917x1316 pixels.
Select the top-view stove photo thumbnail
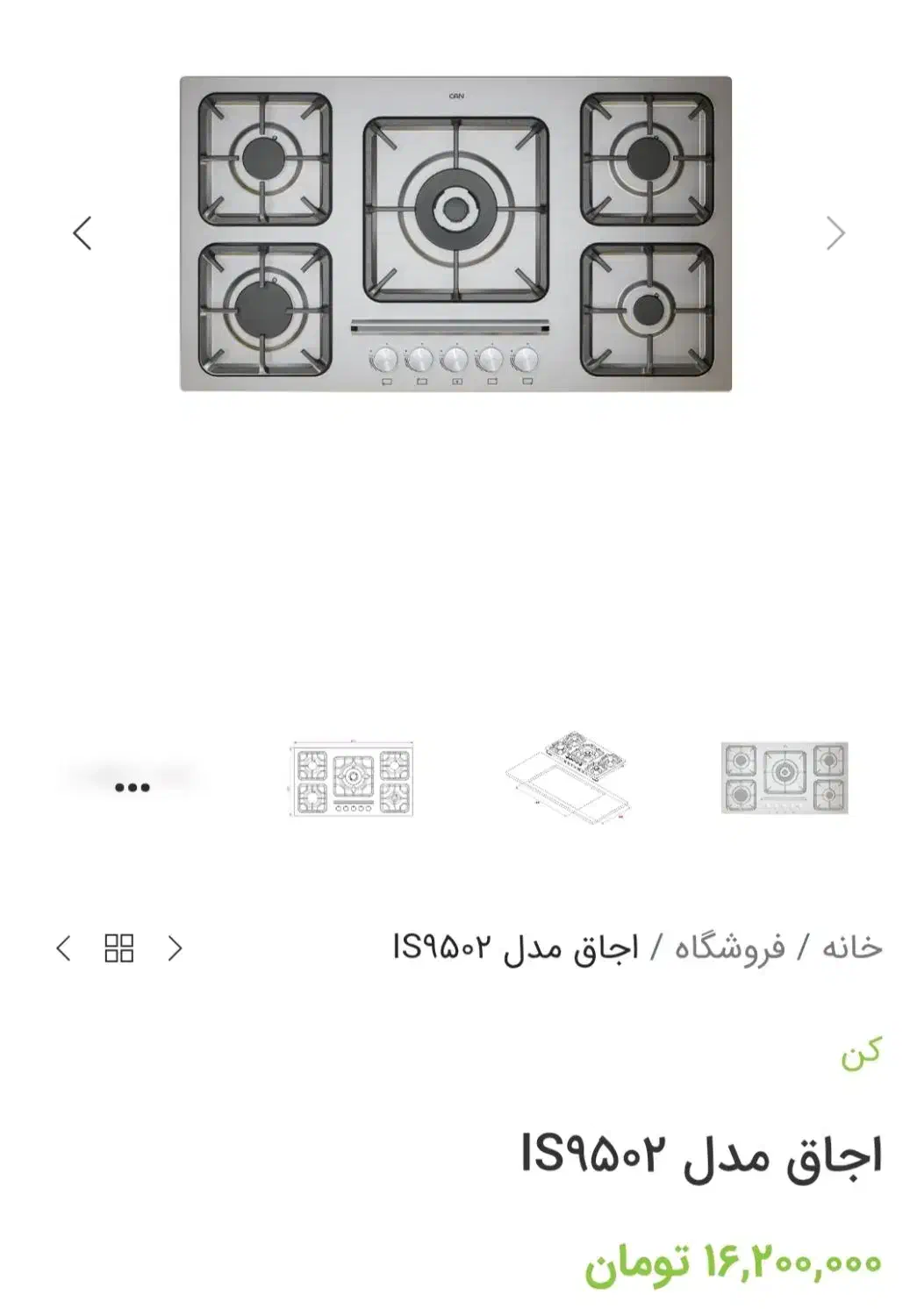point(784,778)
